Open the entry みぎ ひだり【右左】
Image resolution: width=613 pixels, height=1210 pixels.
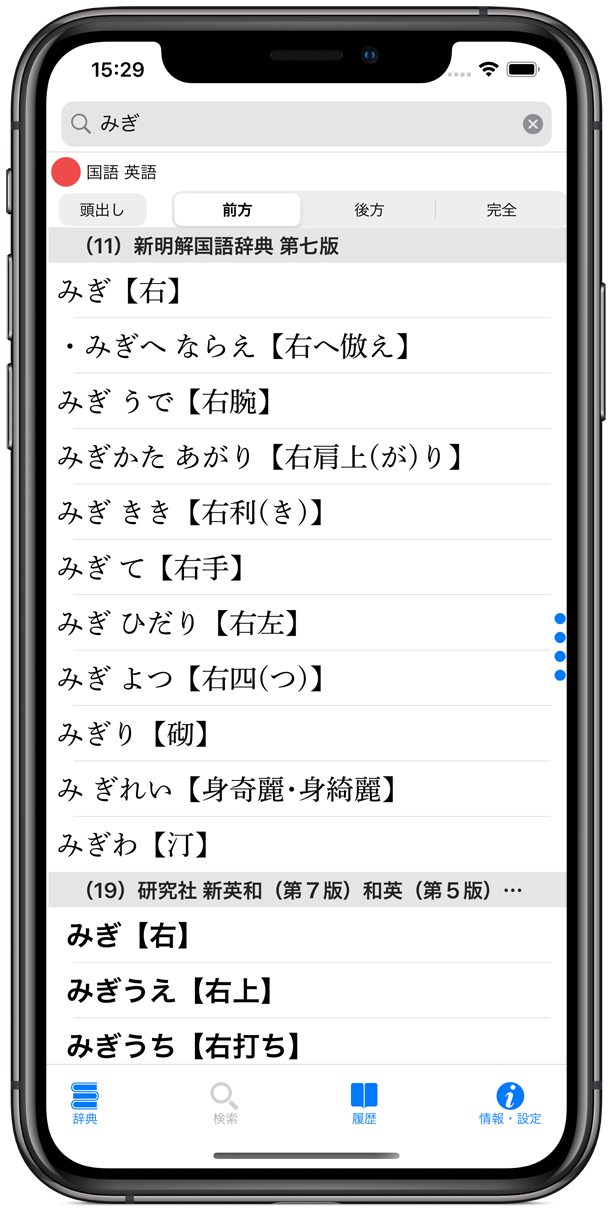[x=300, y=623]
